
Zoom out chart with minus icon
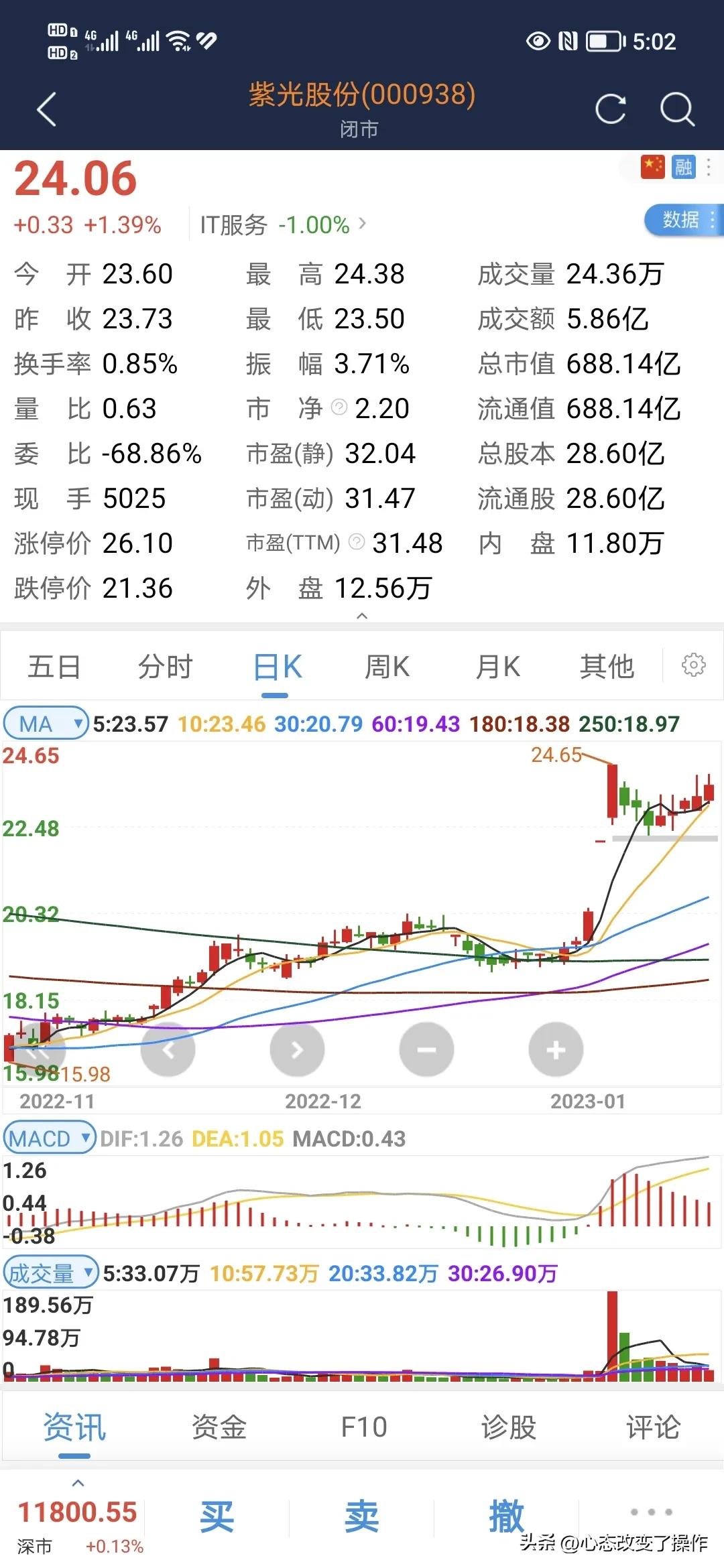click(x=427, y=1049)
